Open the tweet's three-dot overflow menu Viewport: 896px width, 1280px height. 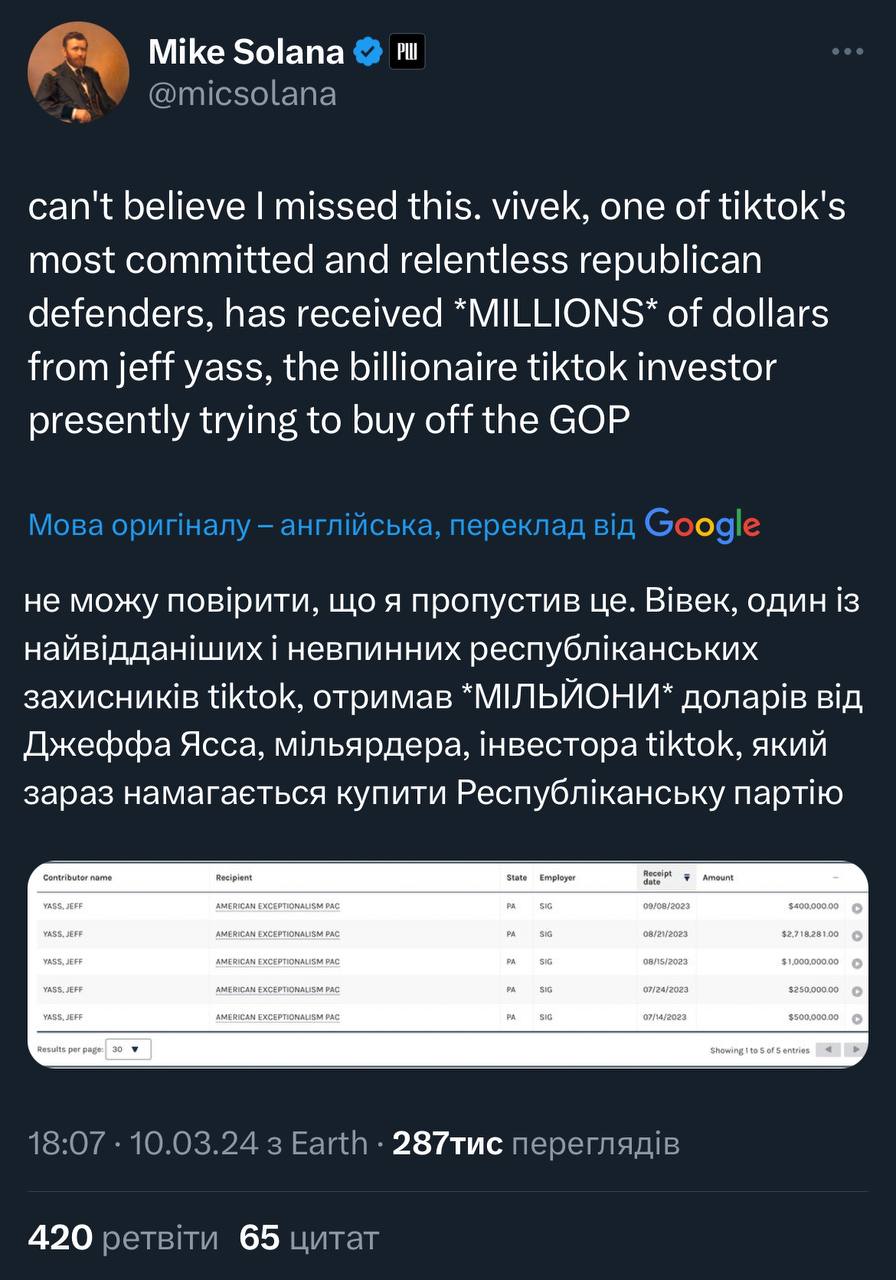(847, 51)
